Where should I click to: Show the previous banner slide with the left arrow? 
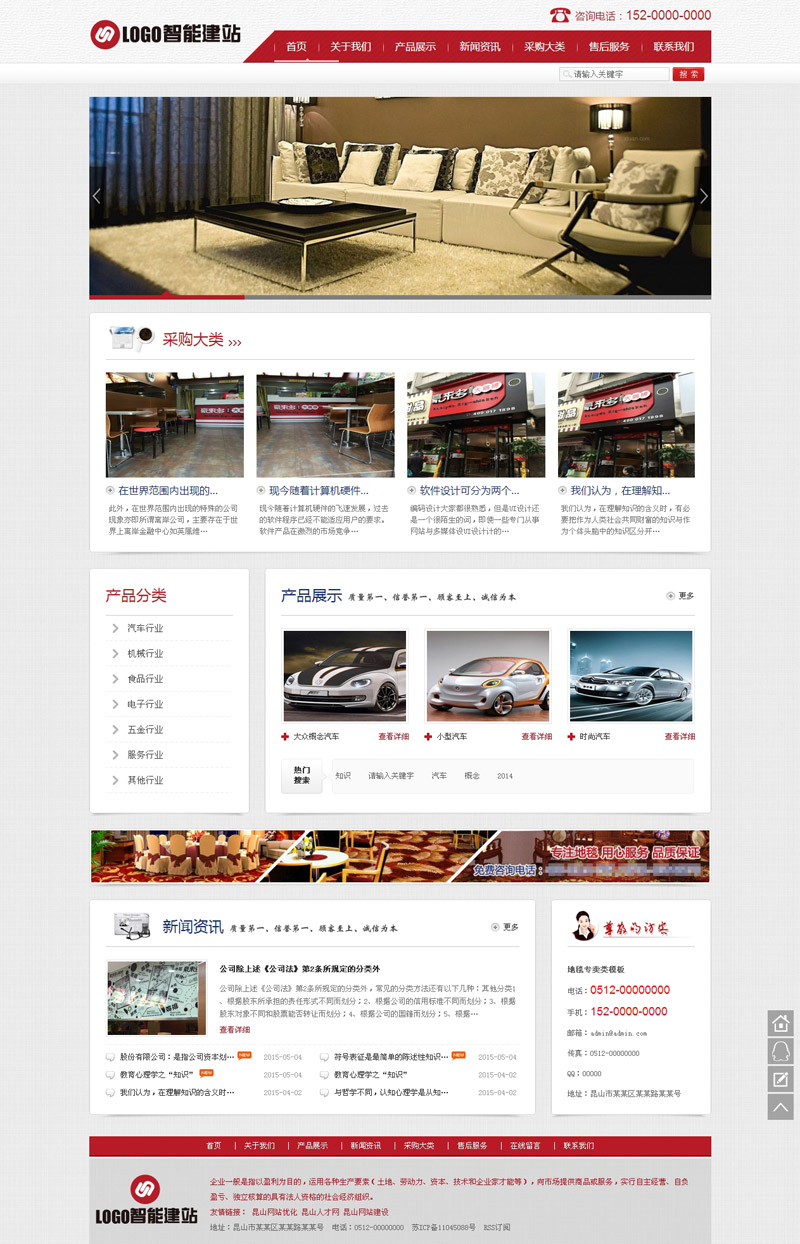97,196
